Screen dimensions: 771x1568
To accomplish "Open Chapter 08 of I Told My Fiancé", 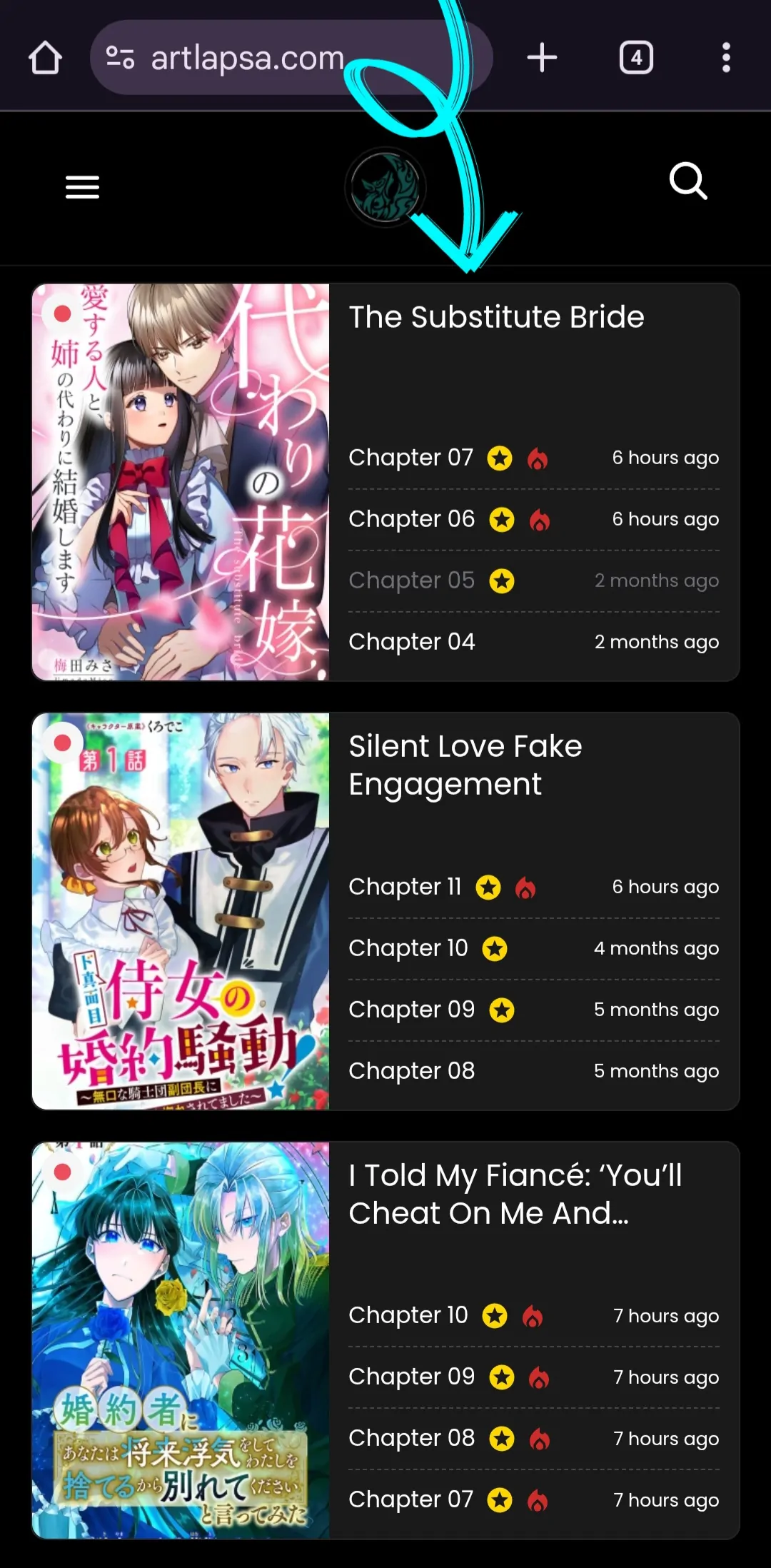I will pos(411,1438).
